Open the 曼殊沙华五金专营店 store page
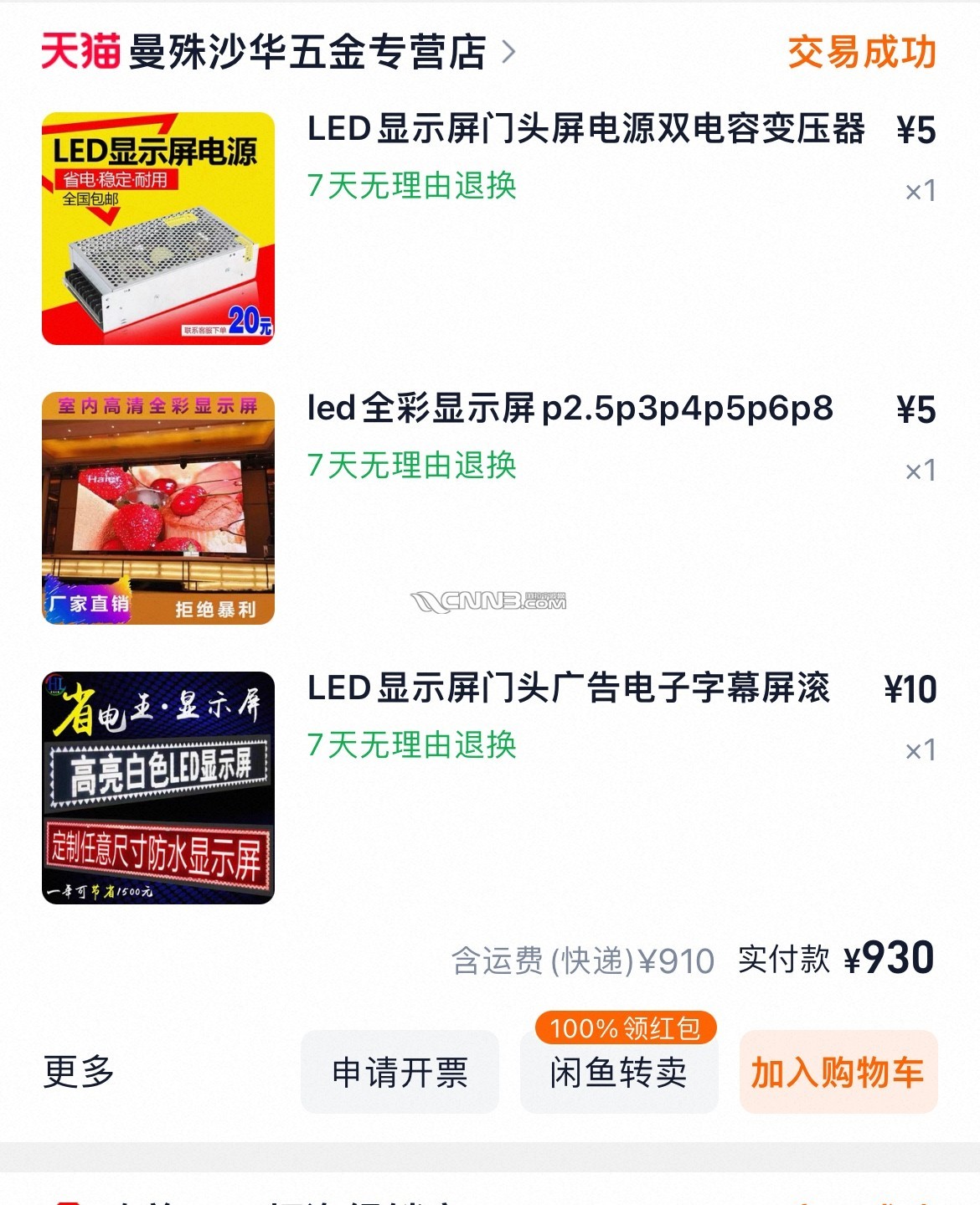The height and width of the screenshot is (1205, 980). 307,52
